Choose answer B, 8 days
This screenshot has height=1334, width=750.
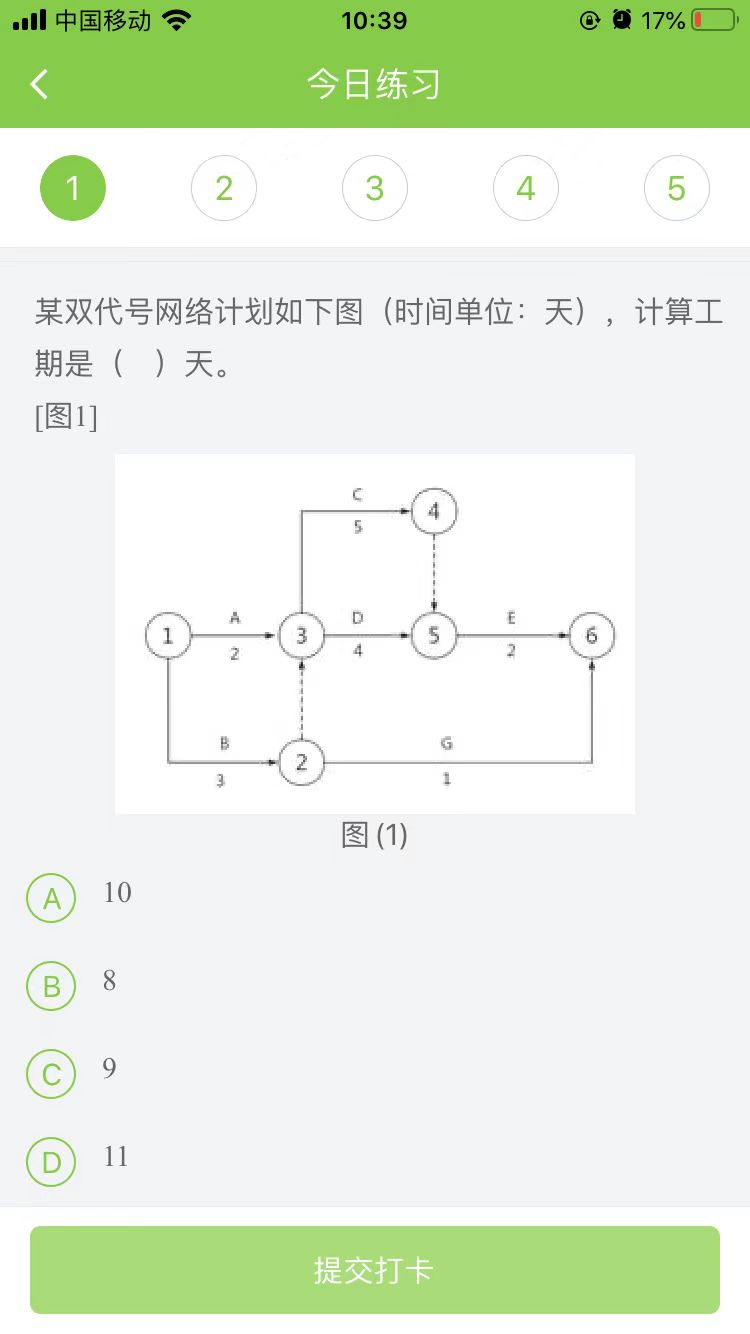51,986
